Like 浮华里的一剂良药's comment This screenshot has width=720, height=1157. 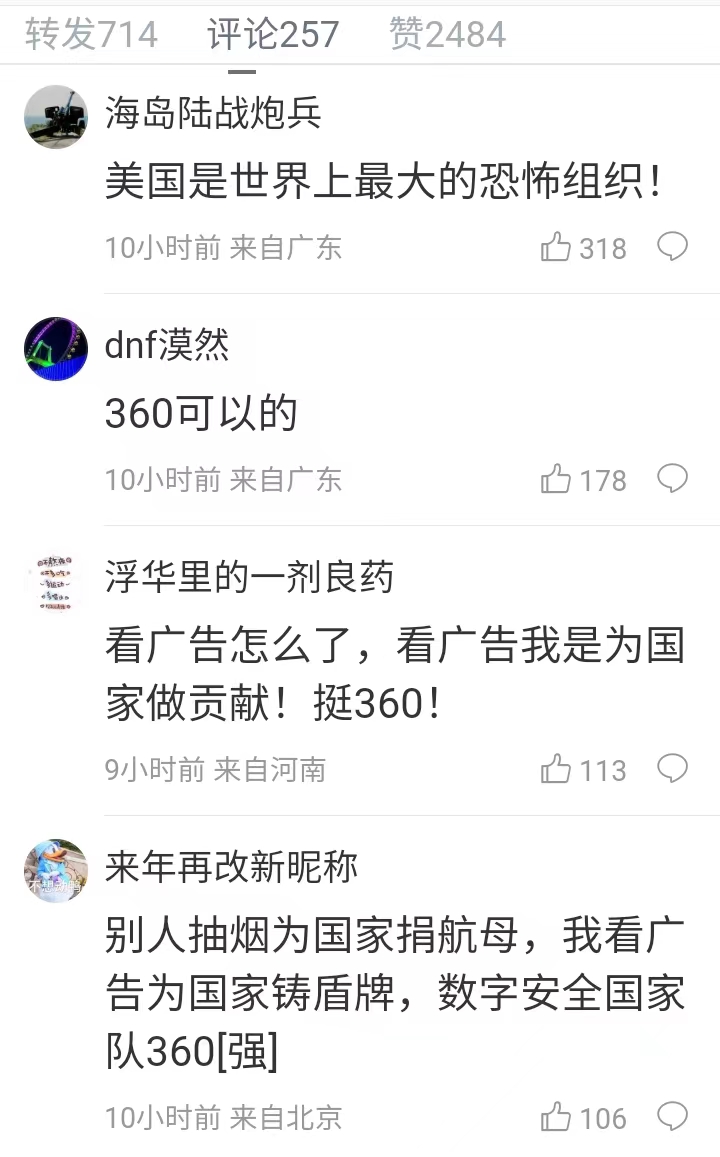pyautogui.click(x=584, y=770)
